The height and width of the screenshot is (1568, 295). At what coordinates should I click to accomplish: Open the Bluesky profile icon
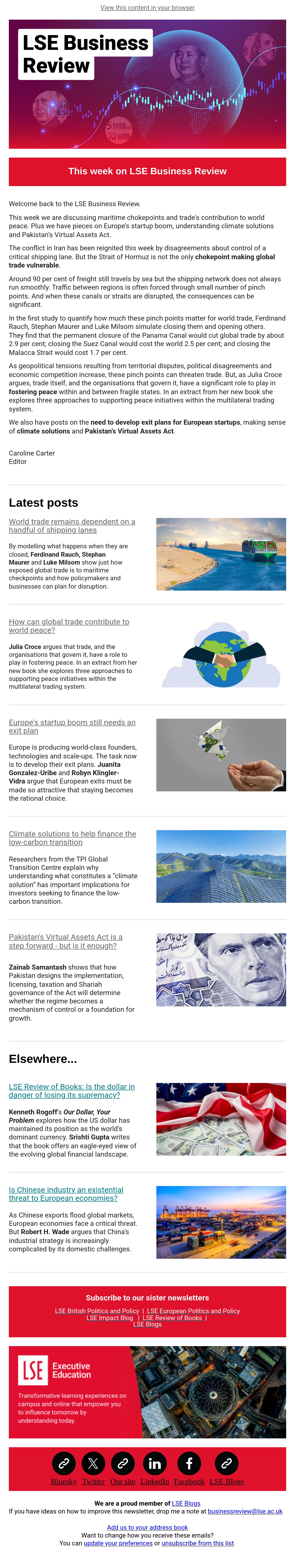64,1463
